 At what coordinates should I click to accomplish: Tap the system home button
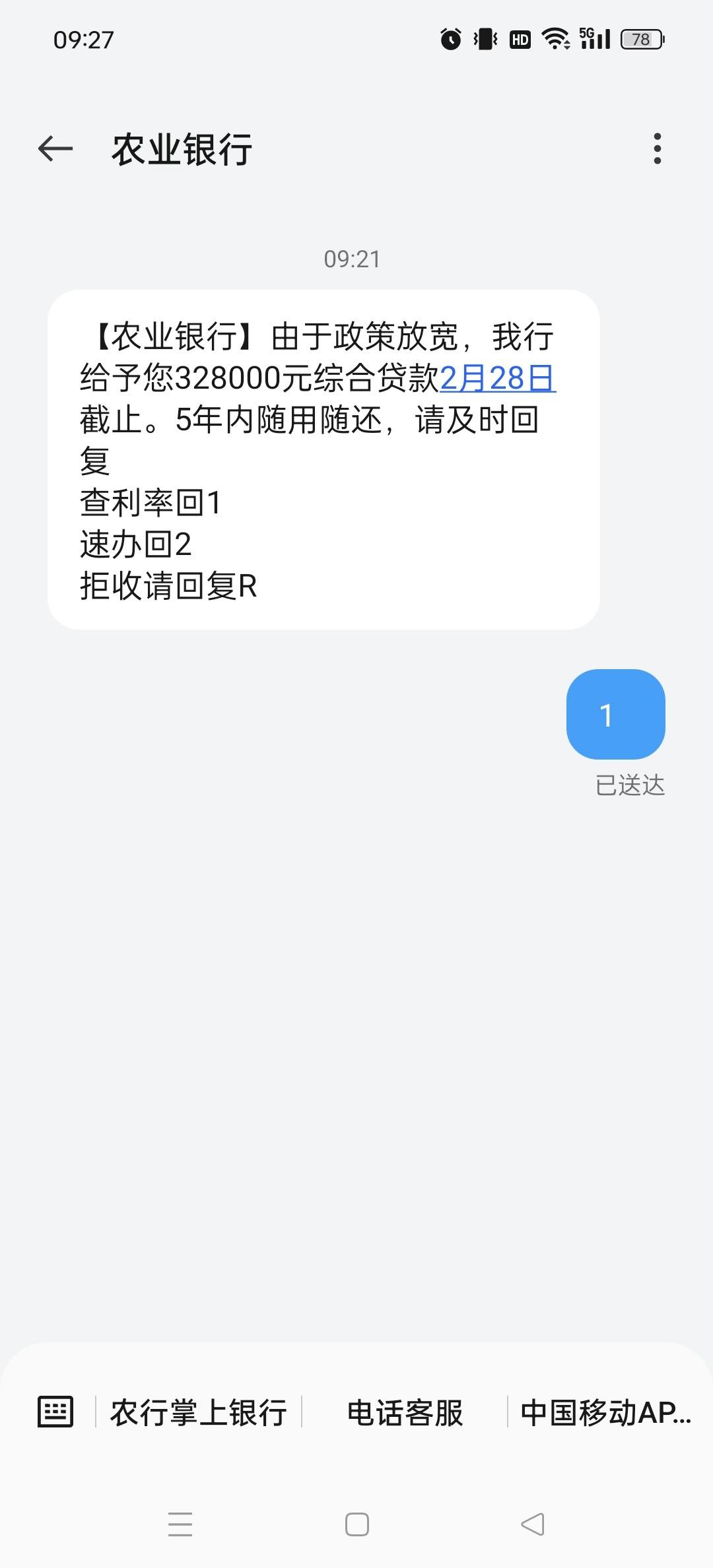(x=357, y=1524)
